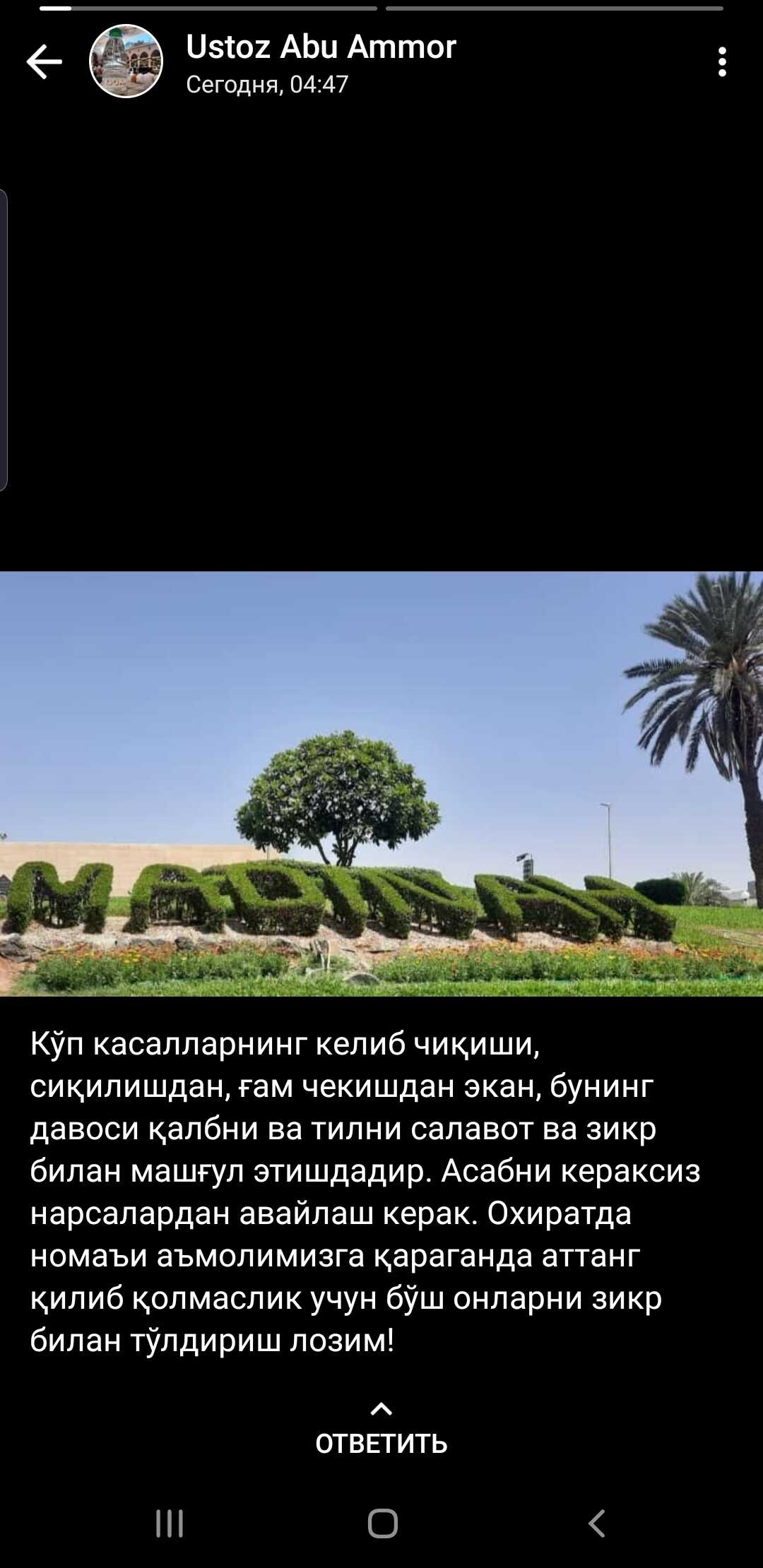Image resolution: width=763 pixels, height=1568 pixels.
Task: Tap ОТВЕТИТЬ to reply to the status
Action: [x=381, y=1432]
